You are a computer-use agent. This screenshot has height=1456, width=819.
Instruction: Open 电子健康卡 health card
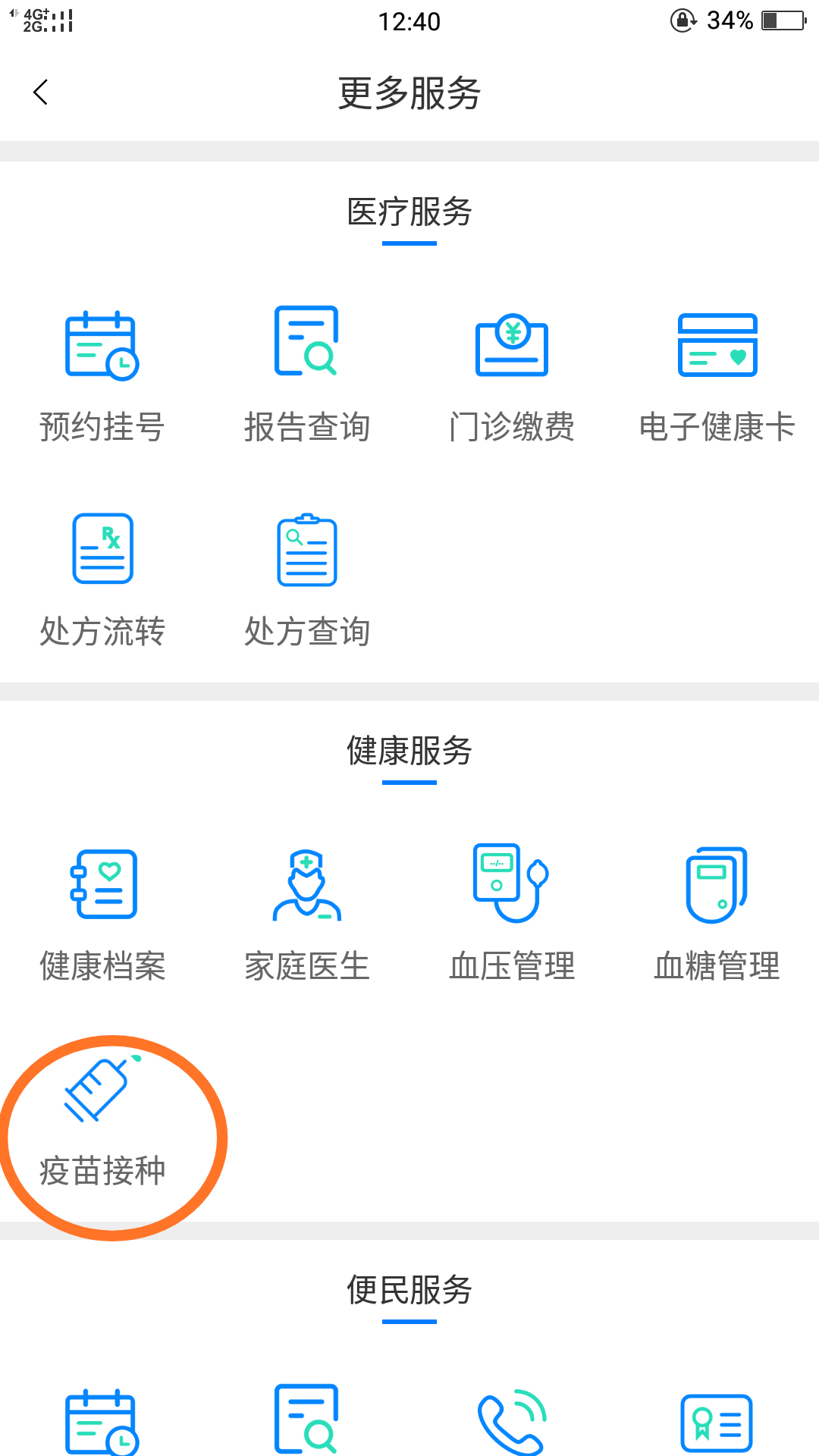[717, 375]
